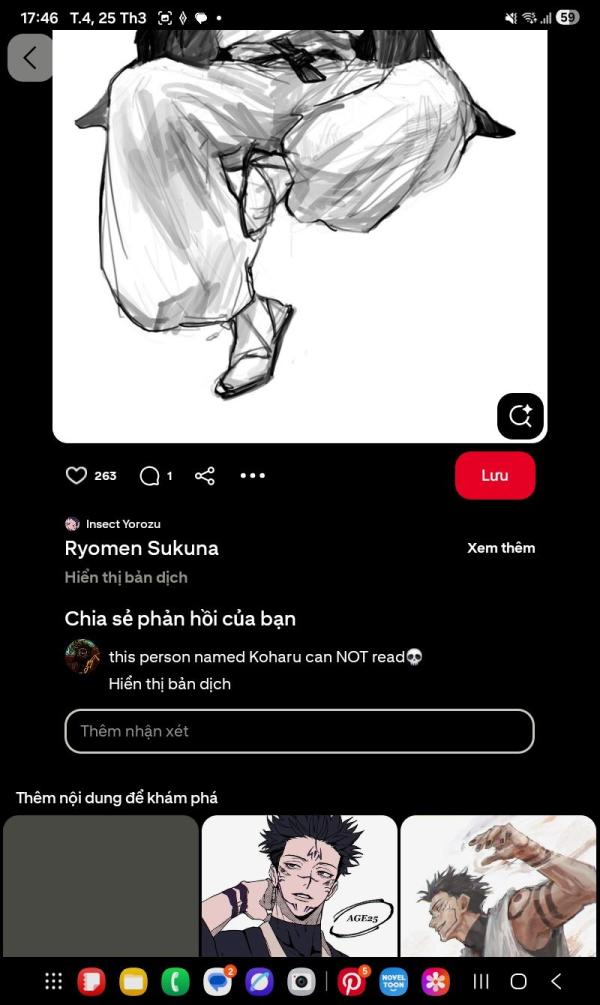Go back using the top-left arrow
The width and height of the screenshot is (600, 1005).
point(29,58)
